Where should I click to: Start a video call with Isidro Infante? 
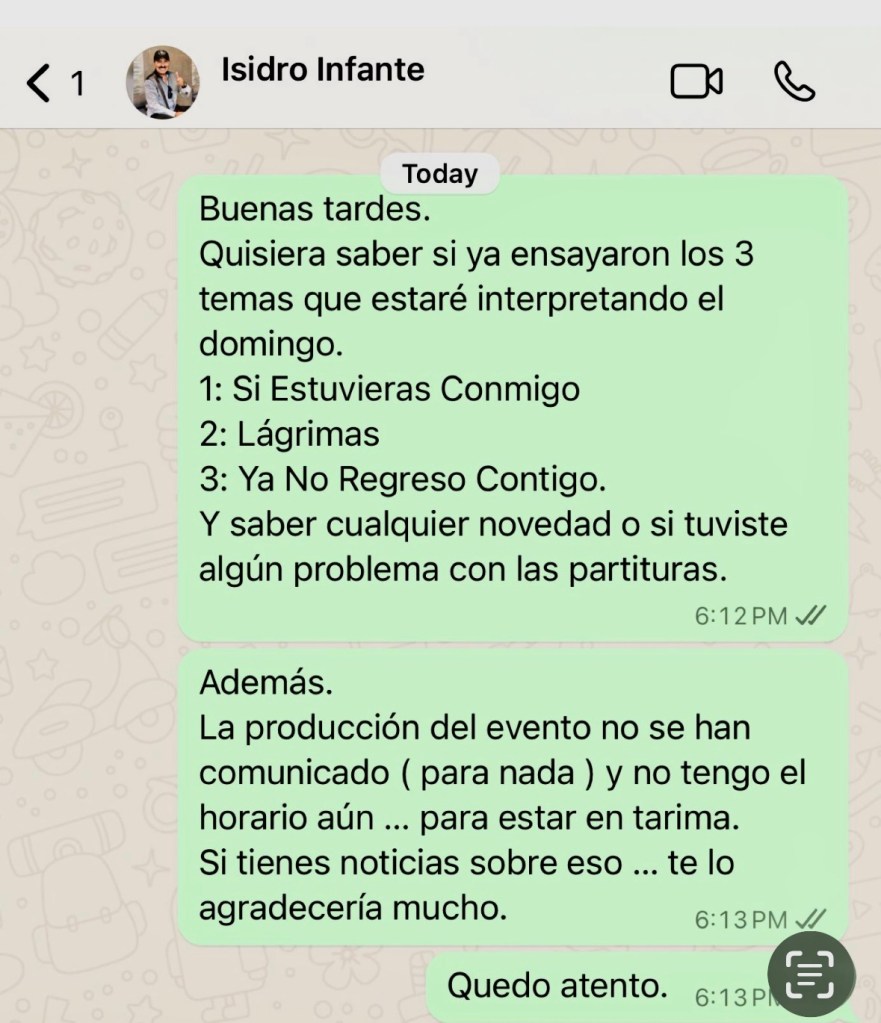696,83
